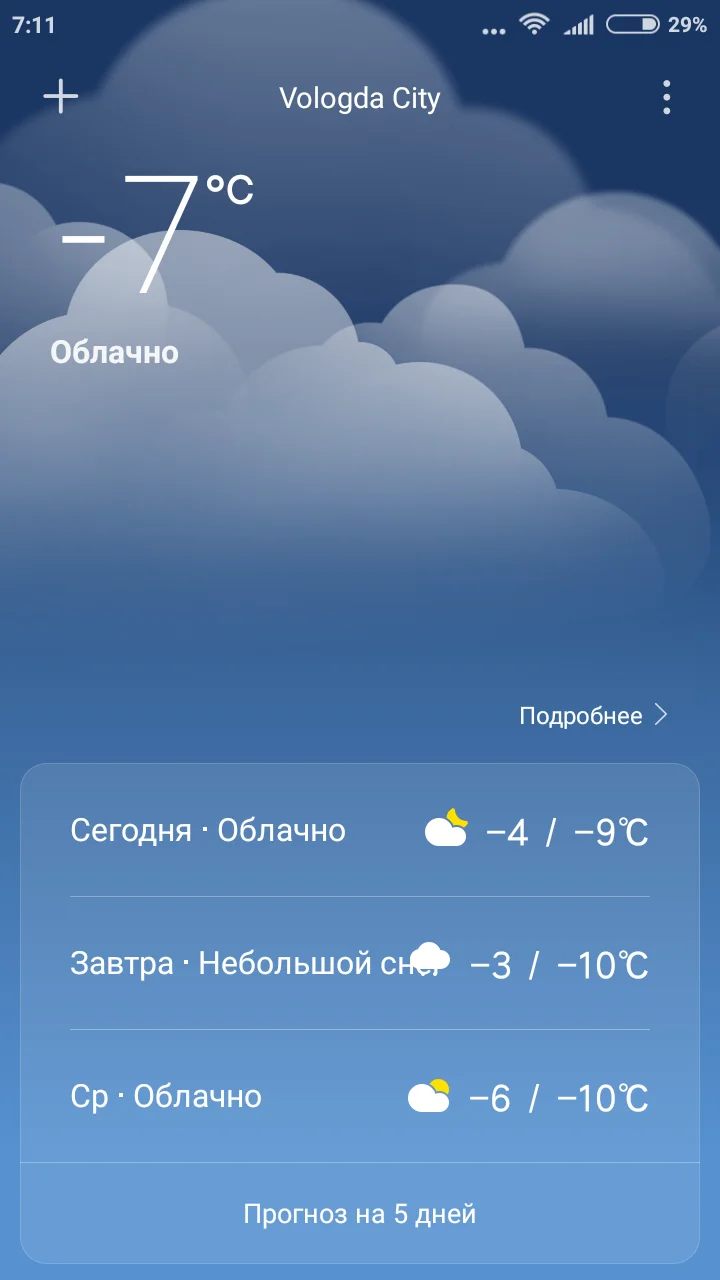Viewport: 720px width, 1280px height.
Task: Expand the Подробнее details chevron
Action: 663,715
